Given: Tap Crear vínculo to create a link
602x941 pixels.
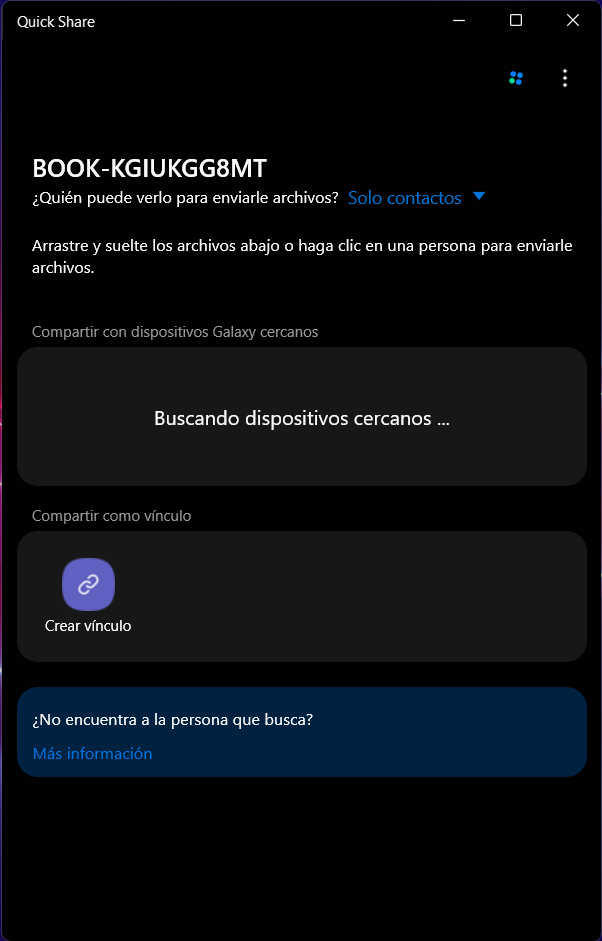Looking at the screenshot, I should (88, 585).
